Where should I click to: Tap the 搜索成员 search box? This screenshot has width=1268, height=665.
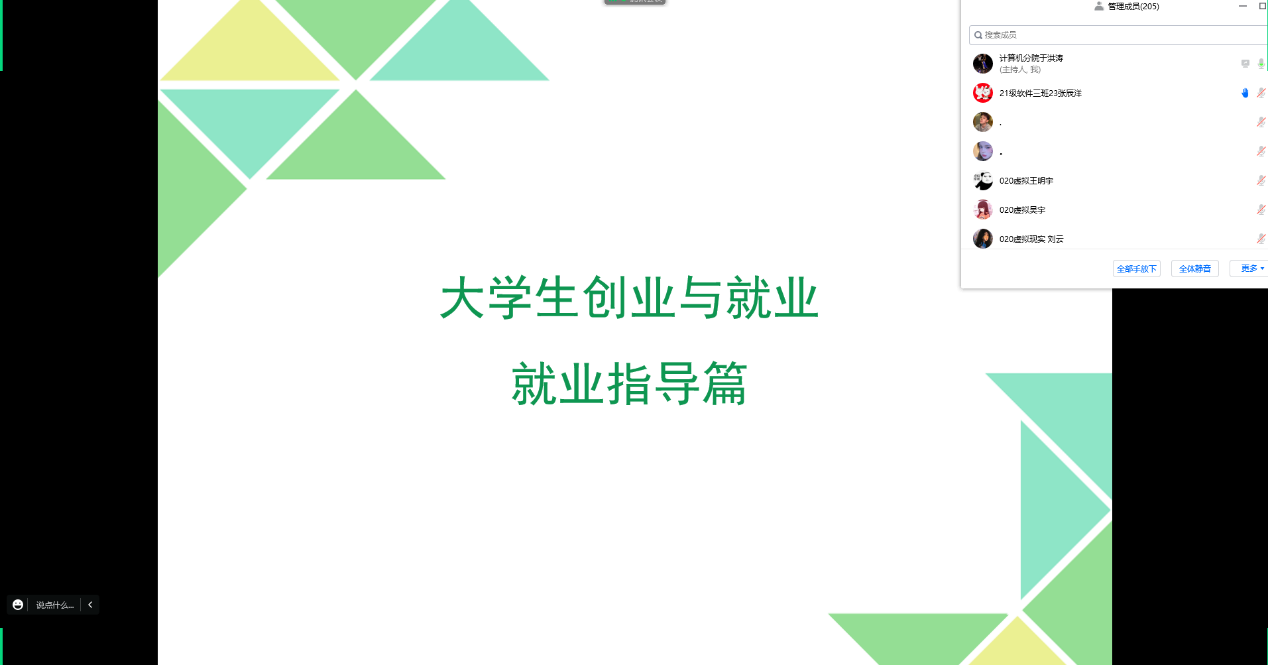pos(1110,34)
